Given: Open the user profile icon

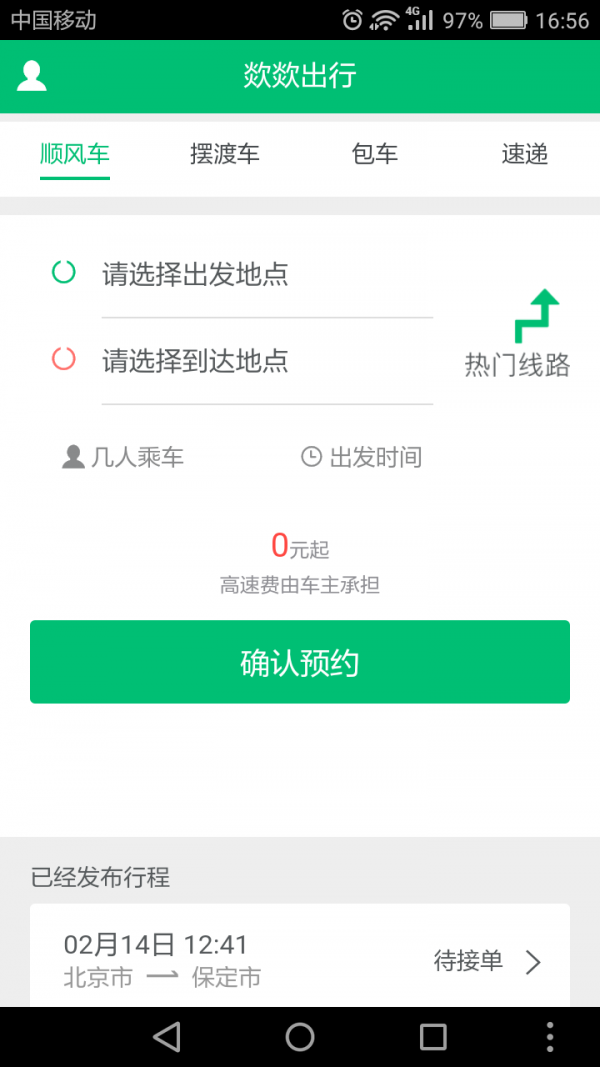Looking at the screenshot, I should (x=31, y=76).
